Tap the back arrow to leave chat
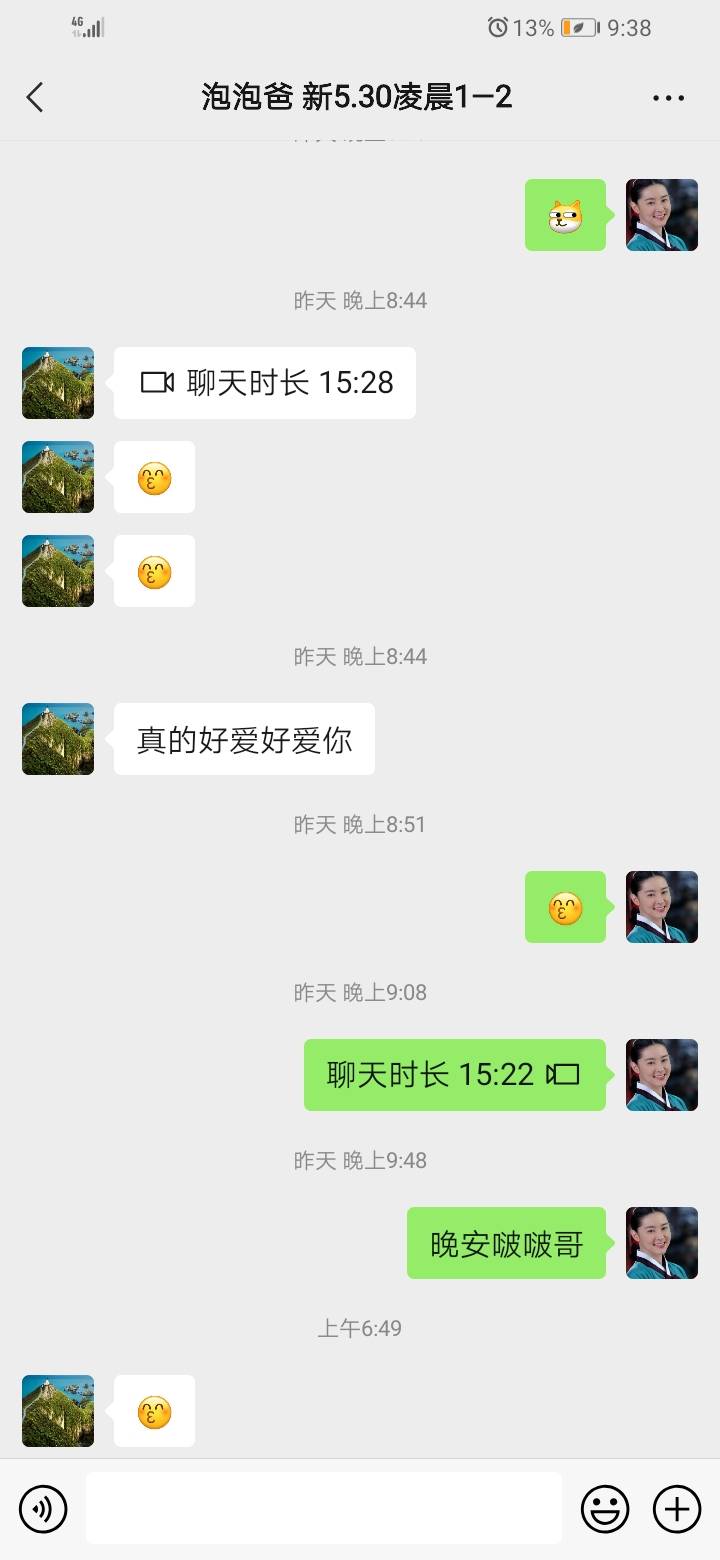 click(x=36, y=97)
